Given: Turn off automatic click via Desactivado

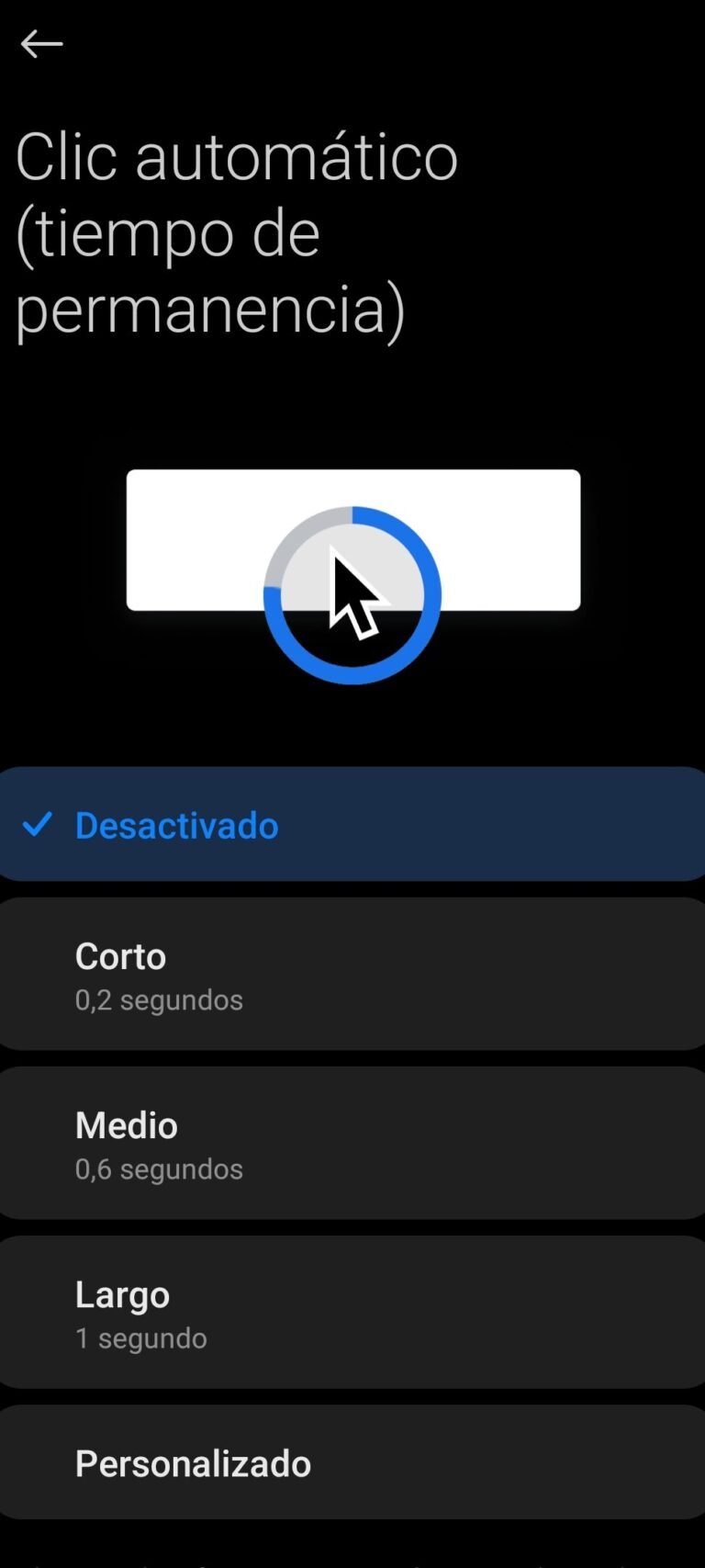Looking at the screenshot, I should 352,823.
